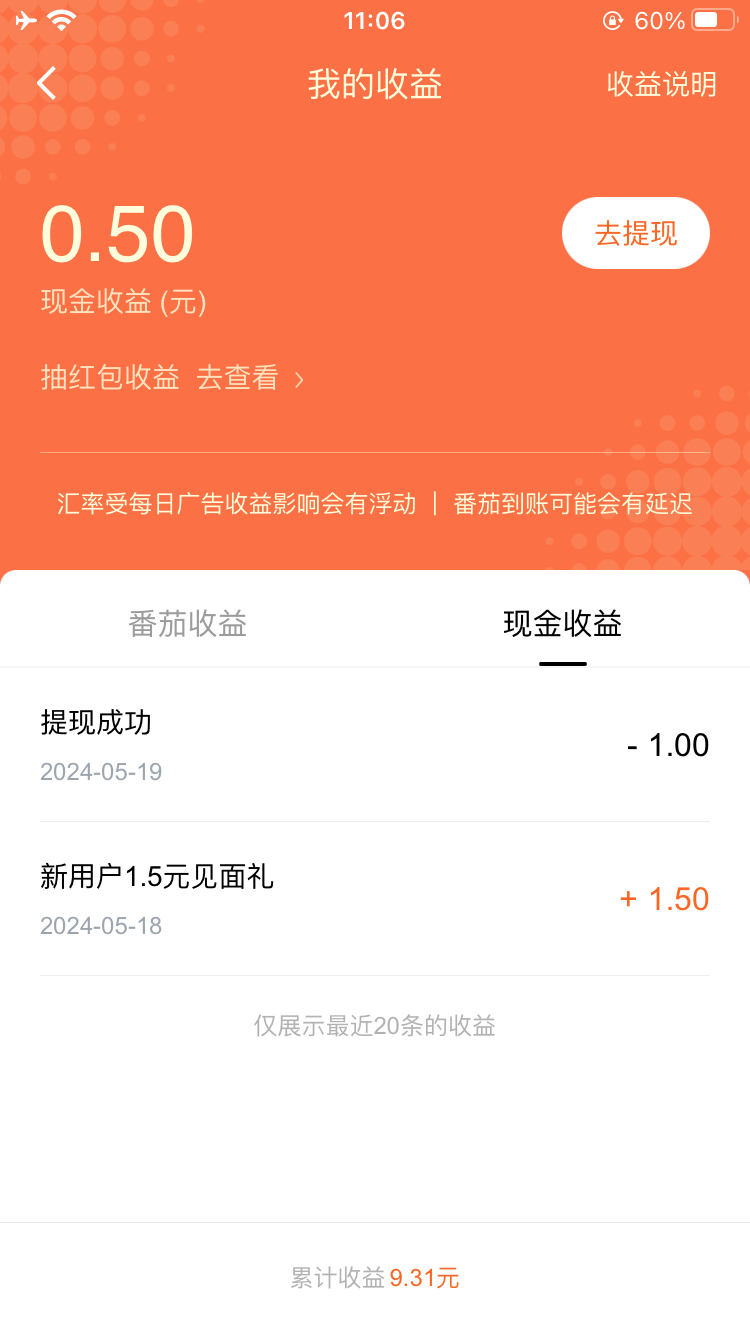Viewport: 750px width, 1334px height.
Task: Open 收益说明 earnings explanation
Action: pyautogui.click(x=661, y=84)
